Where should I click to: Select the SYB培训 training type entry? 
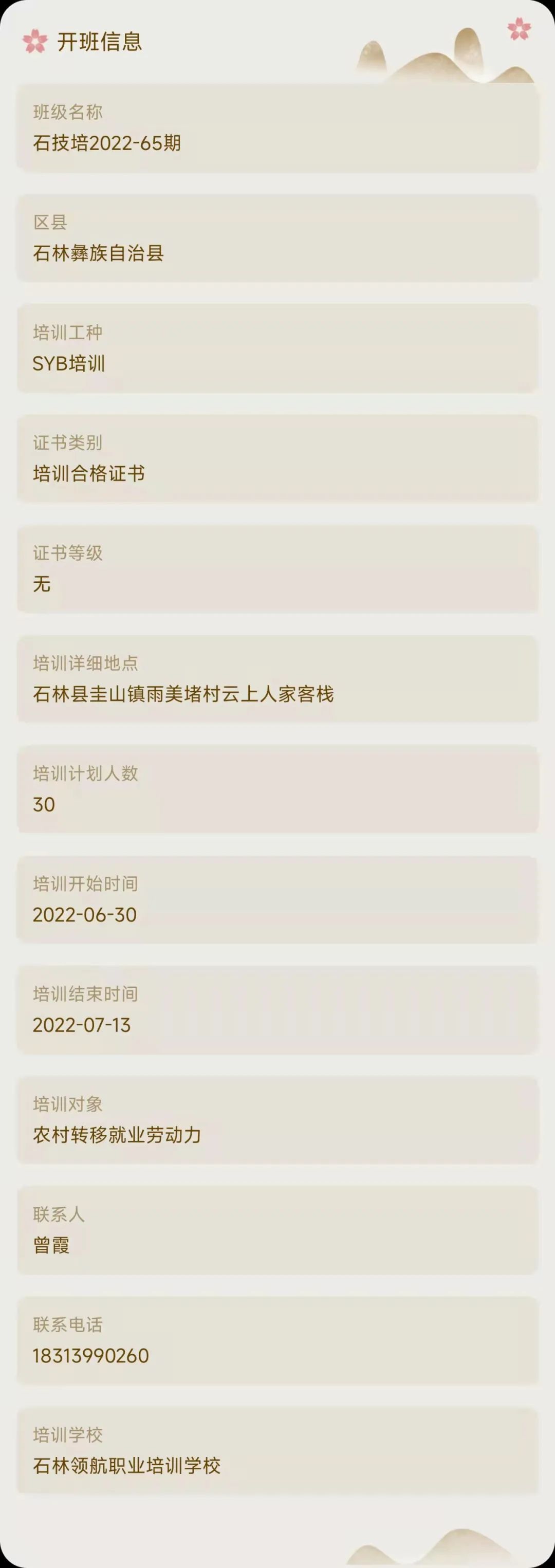point(277,348)
